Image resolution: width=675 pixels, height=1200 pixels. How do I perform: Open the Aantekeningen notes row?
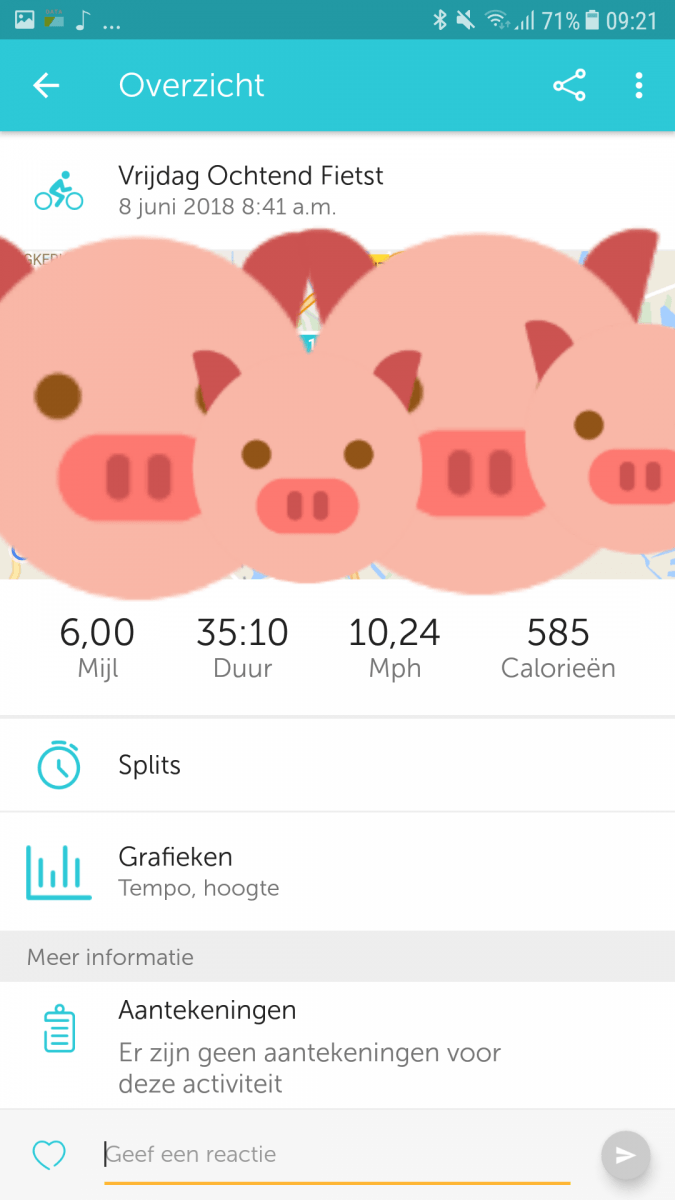click(x=337, y=1045)
